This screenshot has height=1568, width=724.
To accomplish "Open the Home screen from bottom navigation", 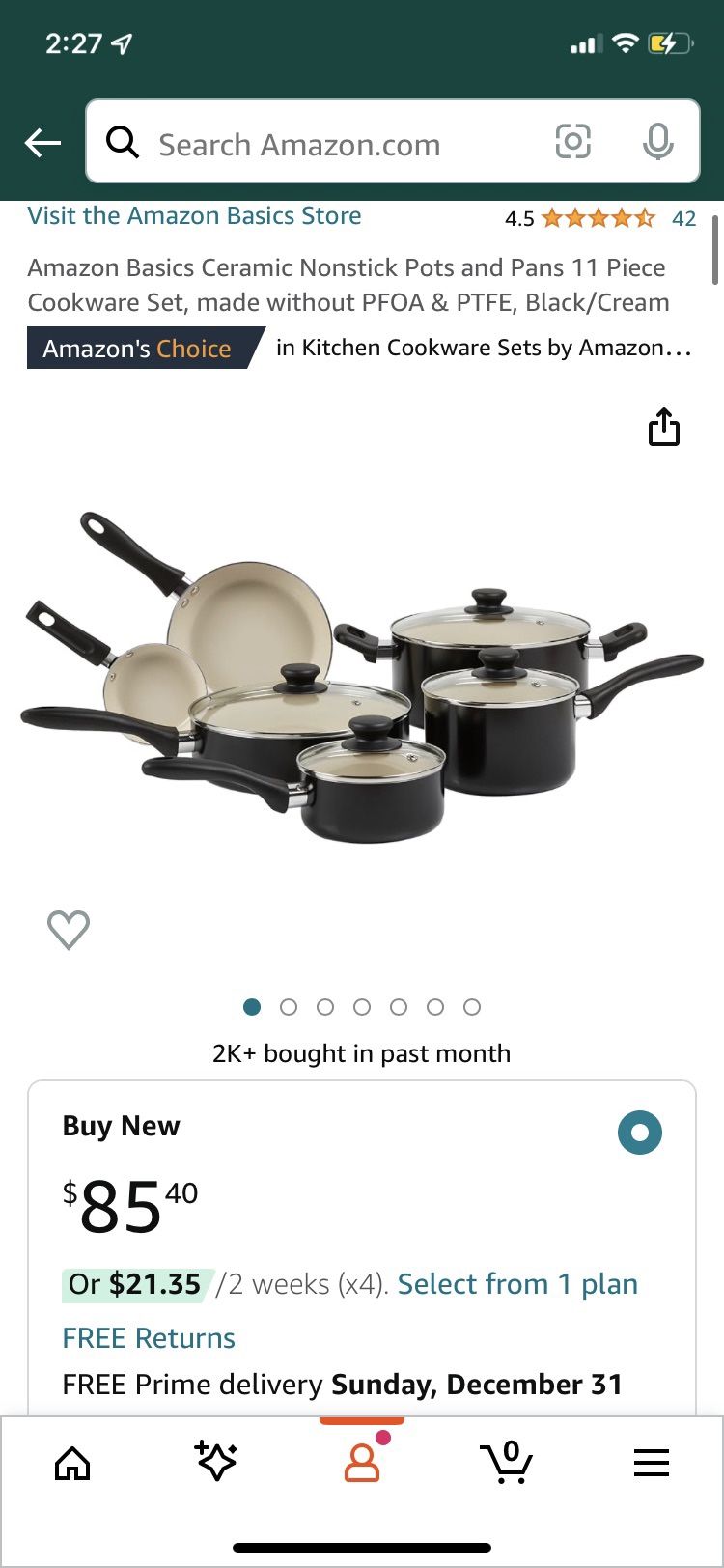I will (x=72, y=1462).
